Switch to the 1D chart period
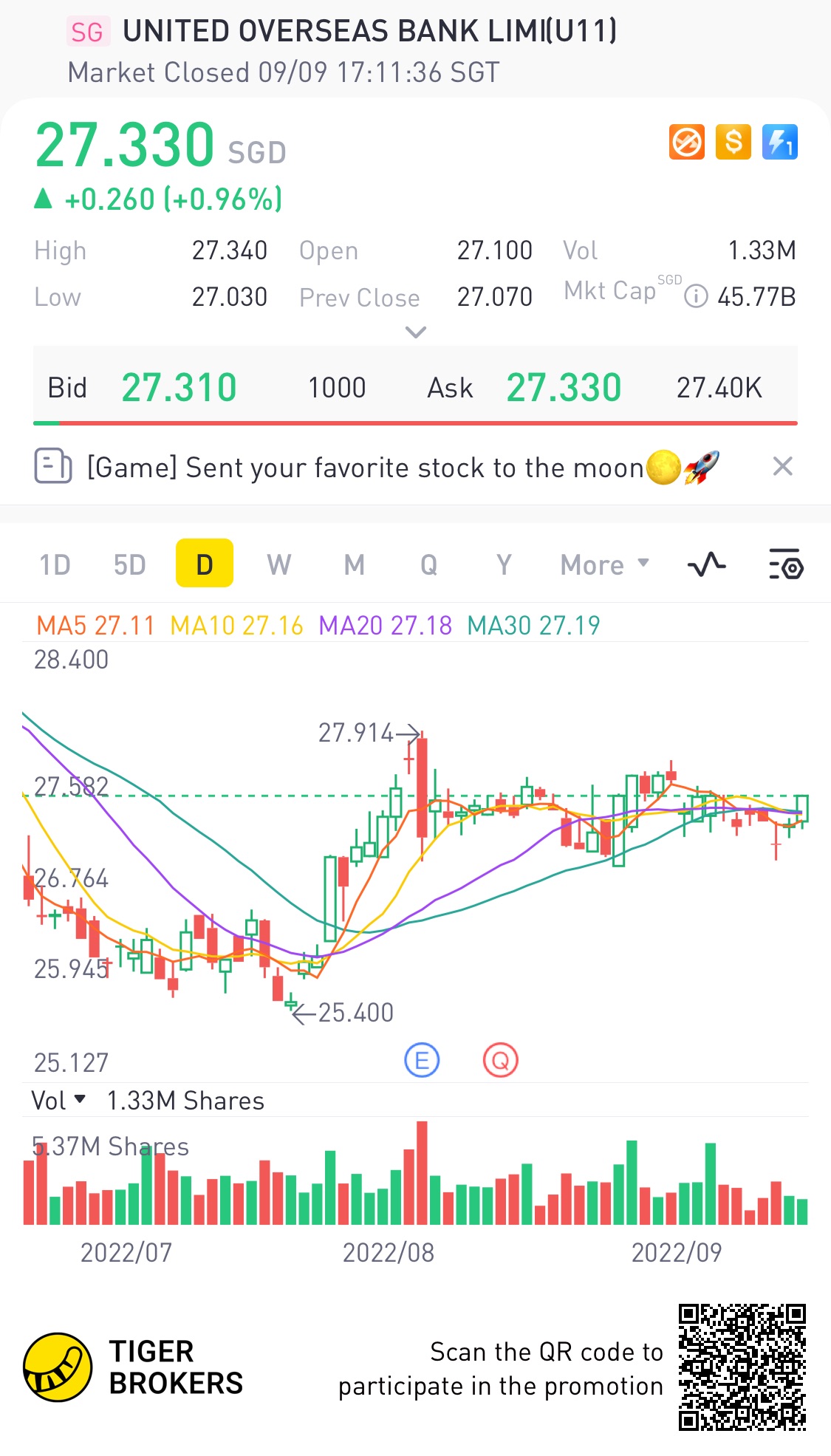Image resolution: width=831 pixels, height=1456 pixels. (x=55, y=565)
